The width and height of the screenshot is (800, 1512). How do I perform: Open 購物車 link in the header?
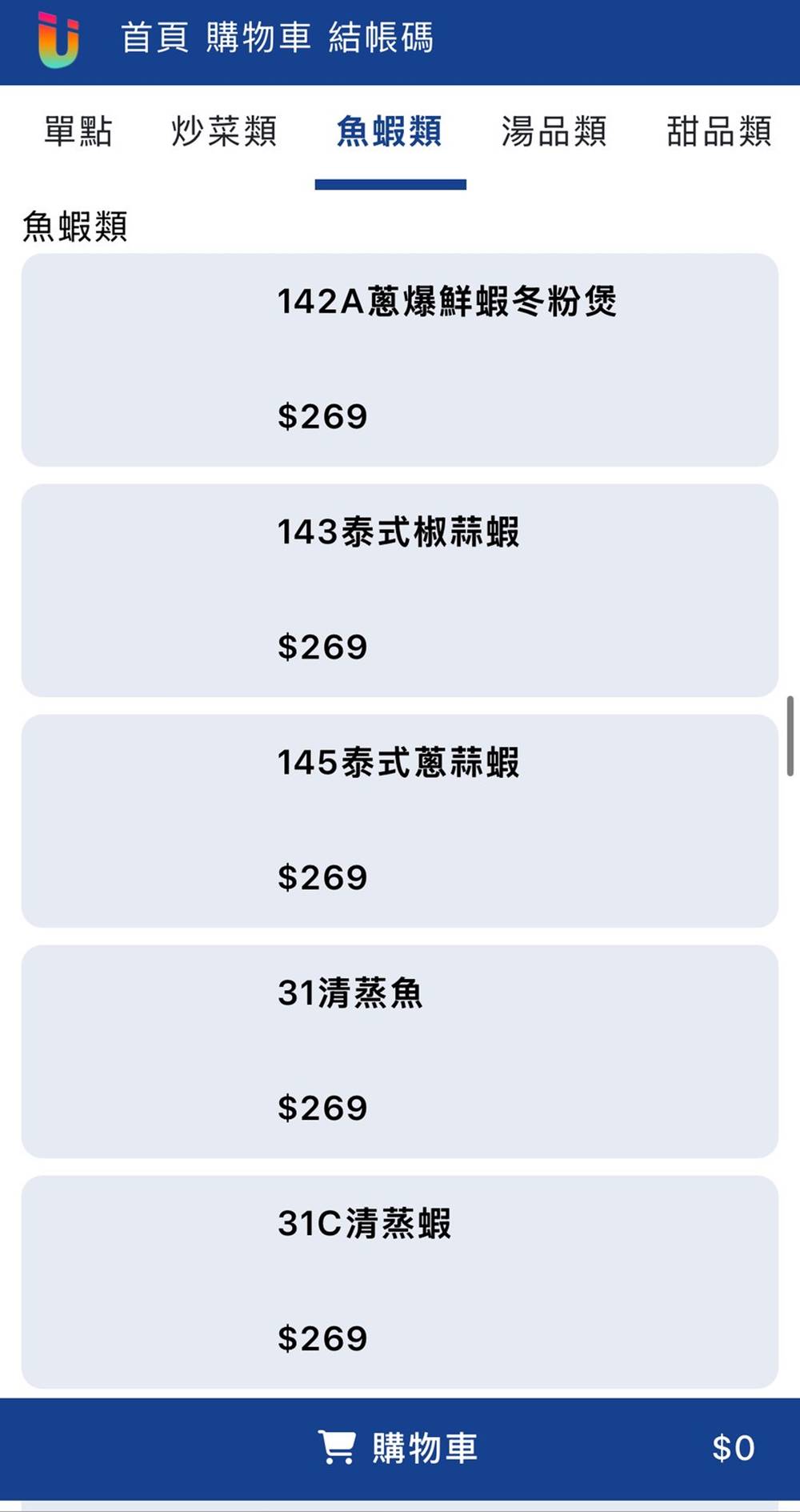258,38
